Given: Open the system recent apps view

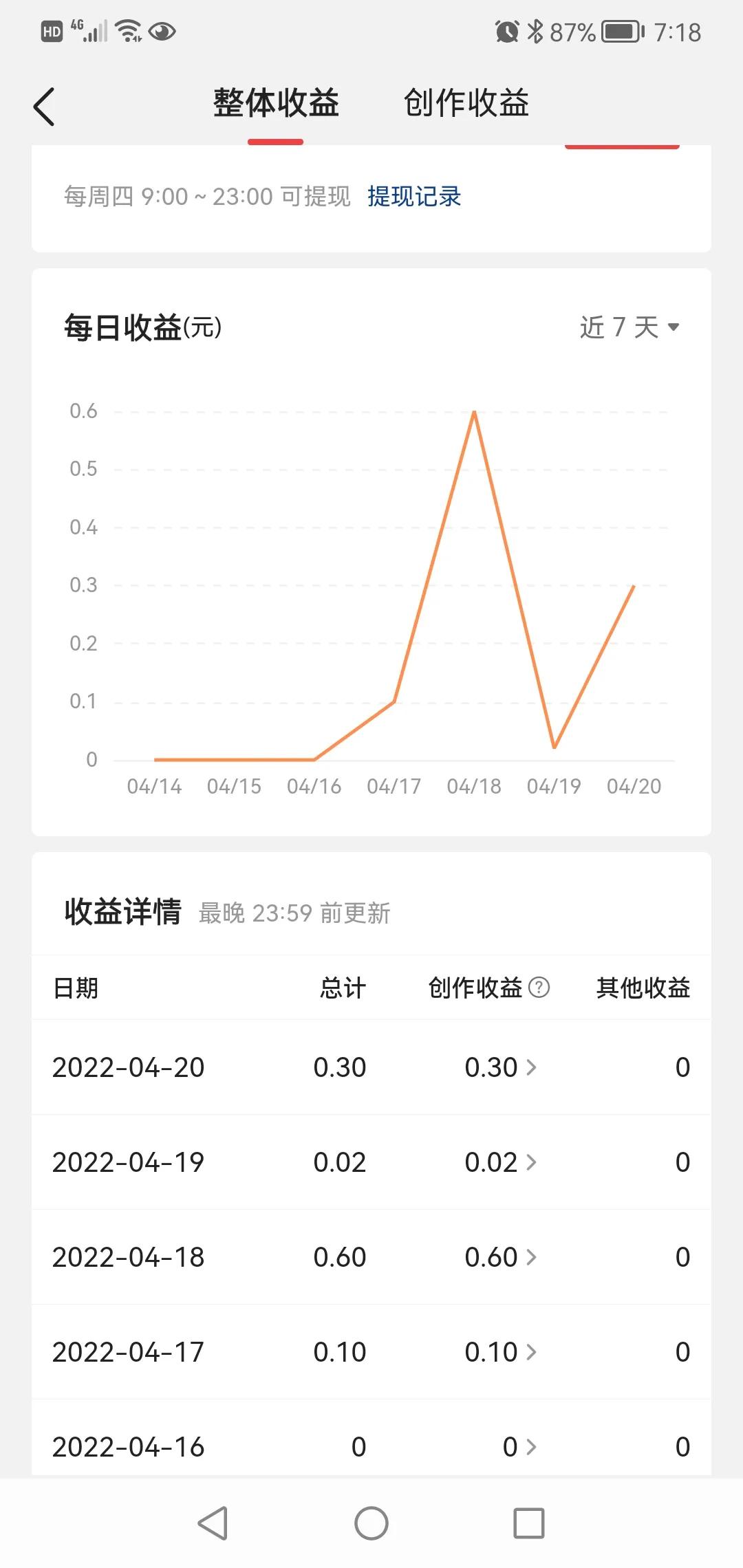Looking at the screenshot, I should pyautogui.click(x=529, y=1523).
